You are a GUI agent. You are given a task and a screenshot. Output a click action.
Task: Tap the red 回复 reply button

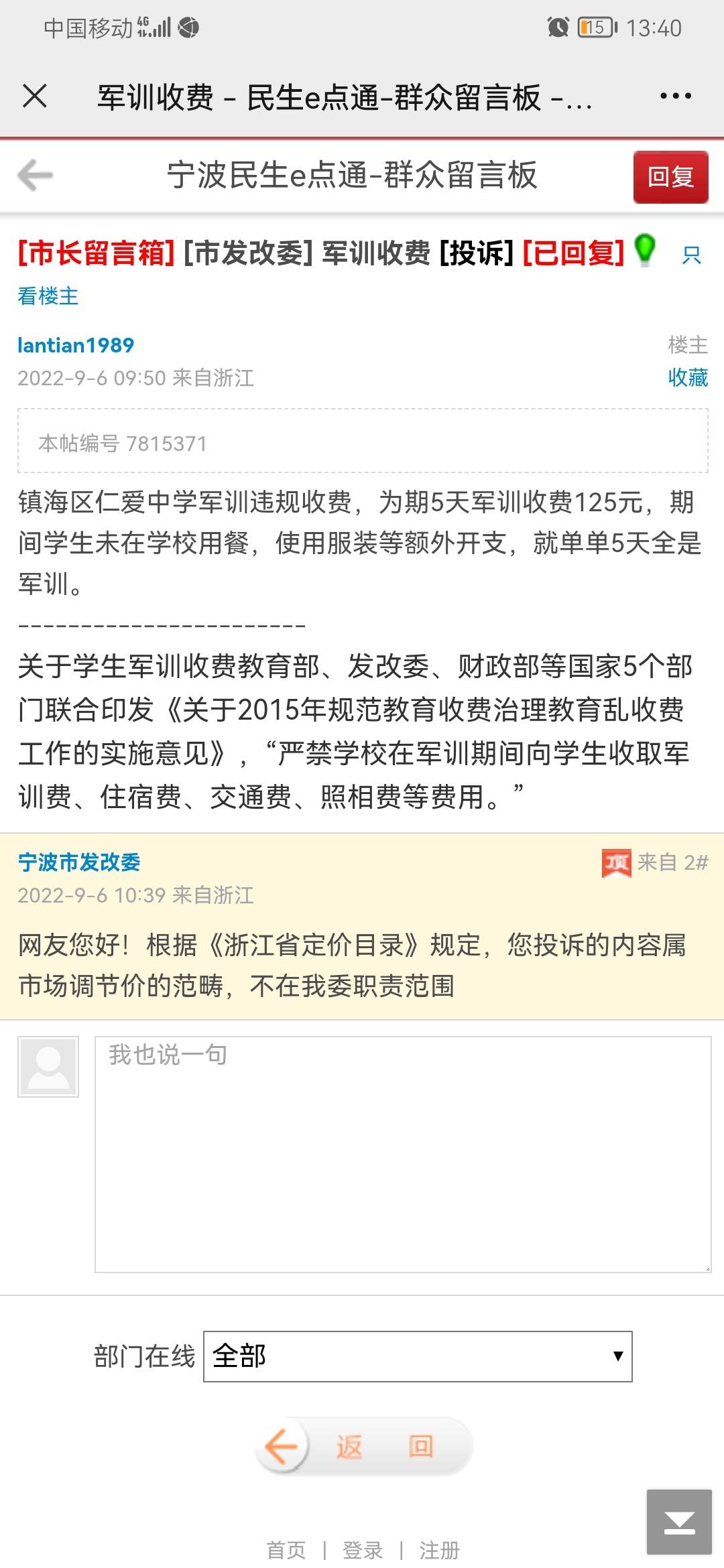[670, 177]
